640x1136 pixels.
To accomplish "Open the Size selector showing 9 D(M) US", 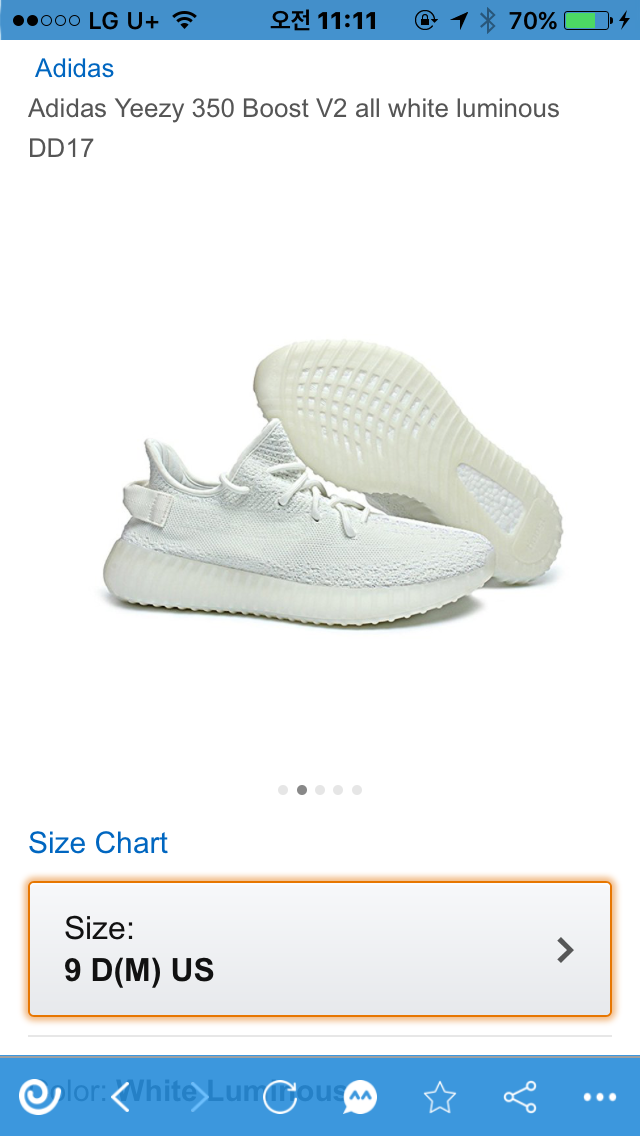I will pyautogui.click(x=320, y=949).
